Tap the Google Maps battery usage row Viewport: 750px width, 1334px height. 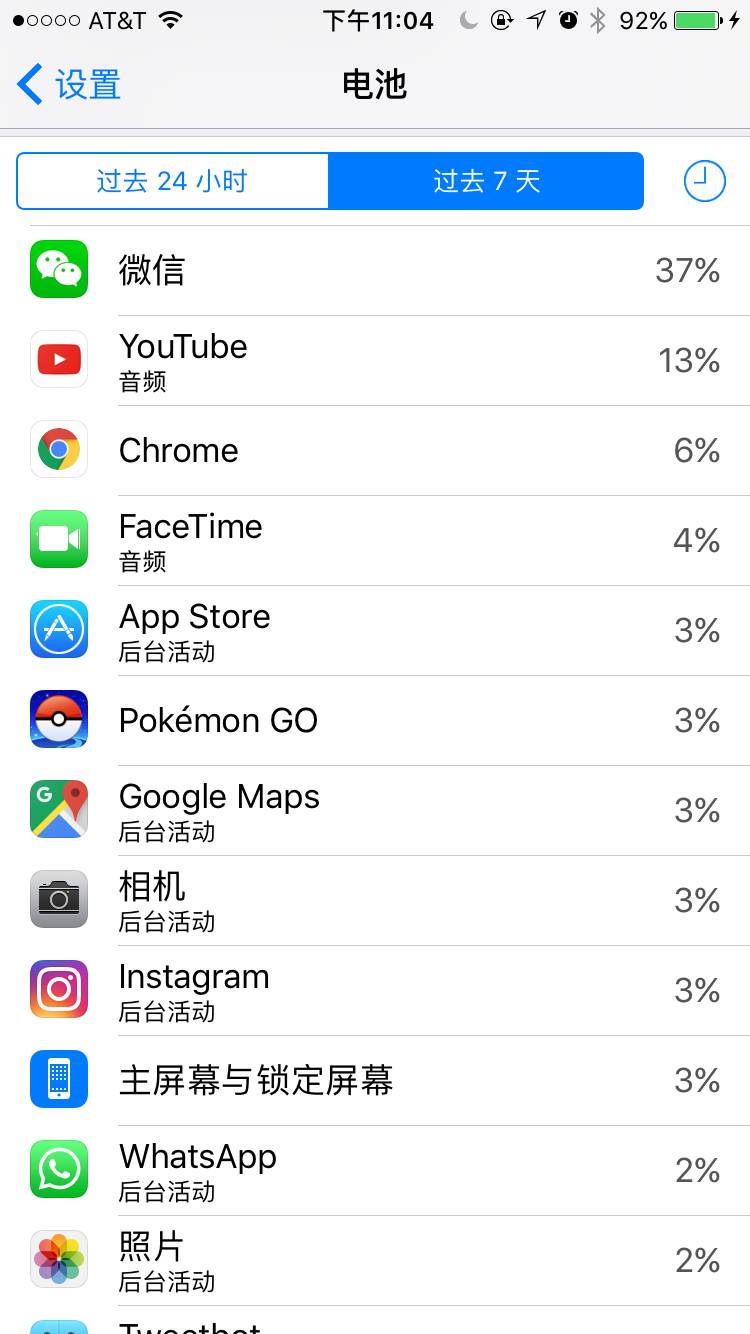pyautogui.click(x=375, y=810)
